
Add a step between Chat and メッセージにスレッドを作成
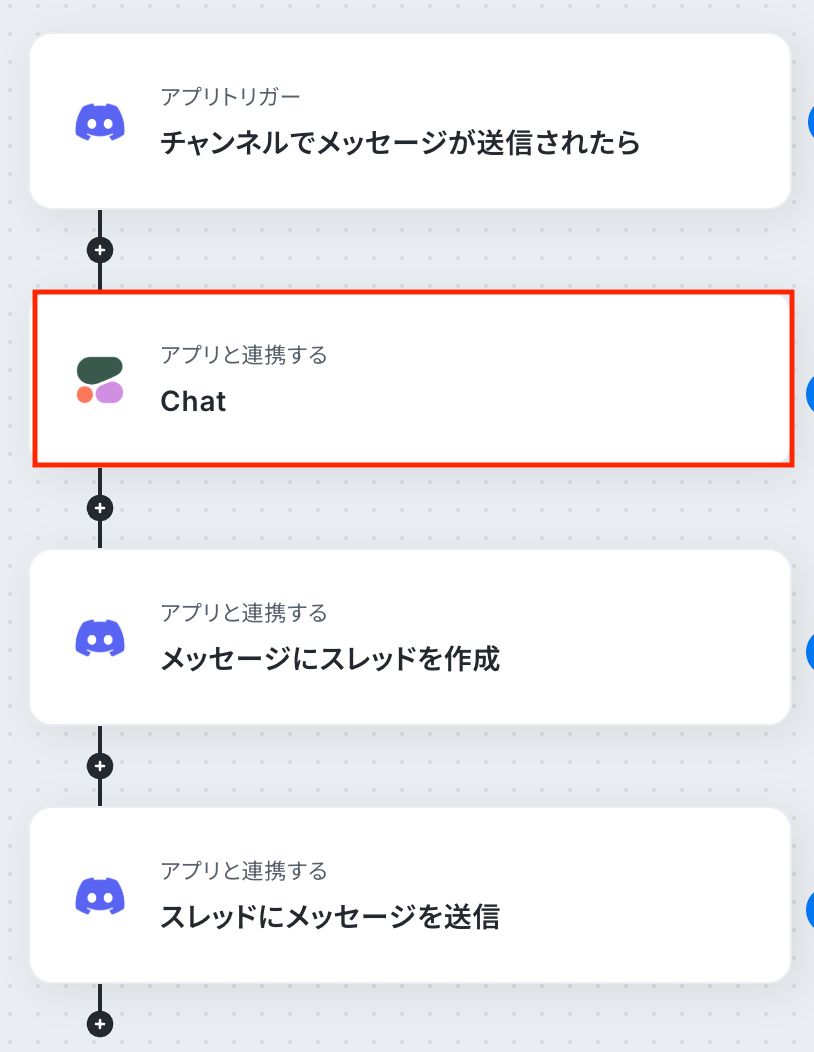click(100, 508)
